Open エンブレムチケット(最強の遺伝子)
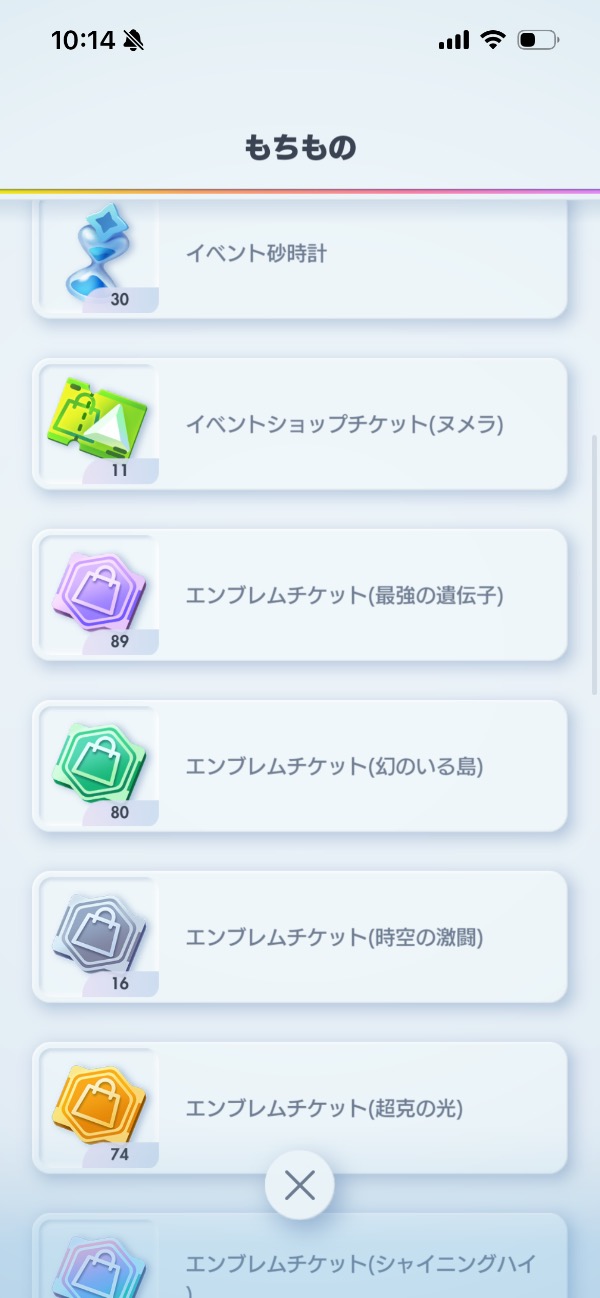 pos(300,595)
